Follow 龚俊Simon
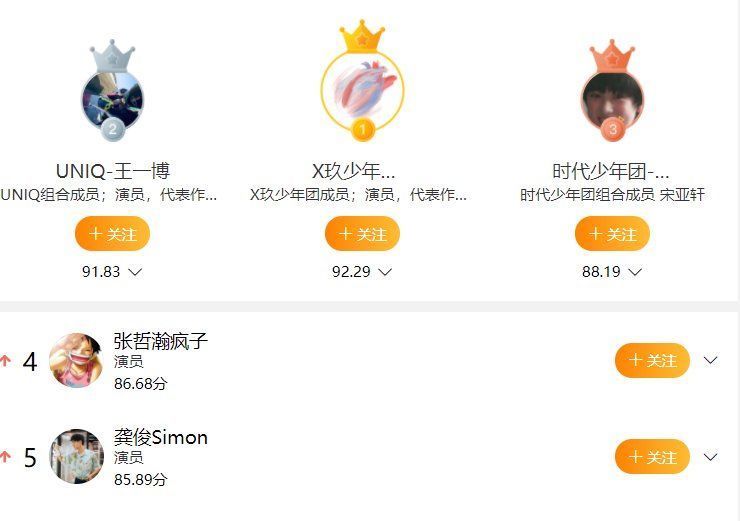 click(652, 457)
